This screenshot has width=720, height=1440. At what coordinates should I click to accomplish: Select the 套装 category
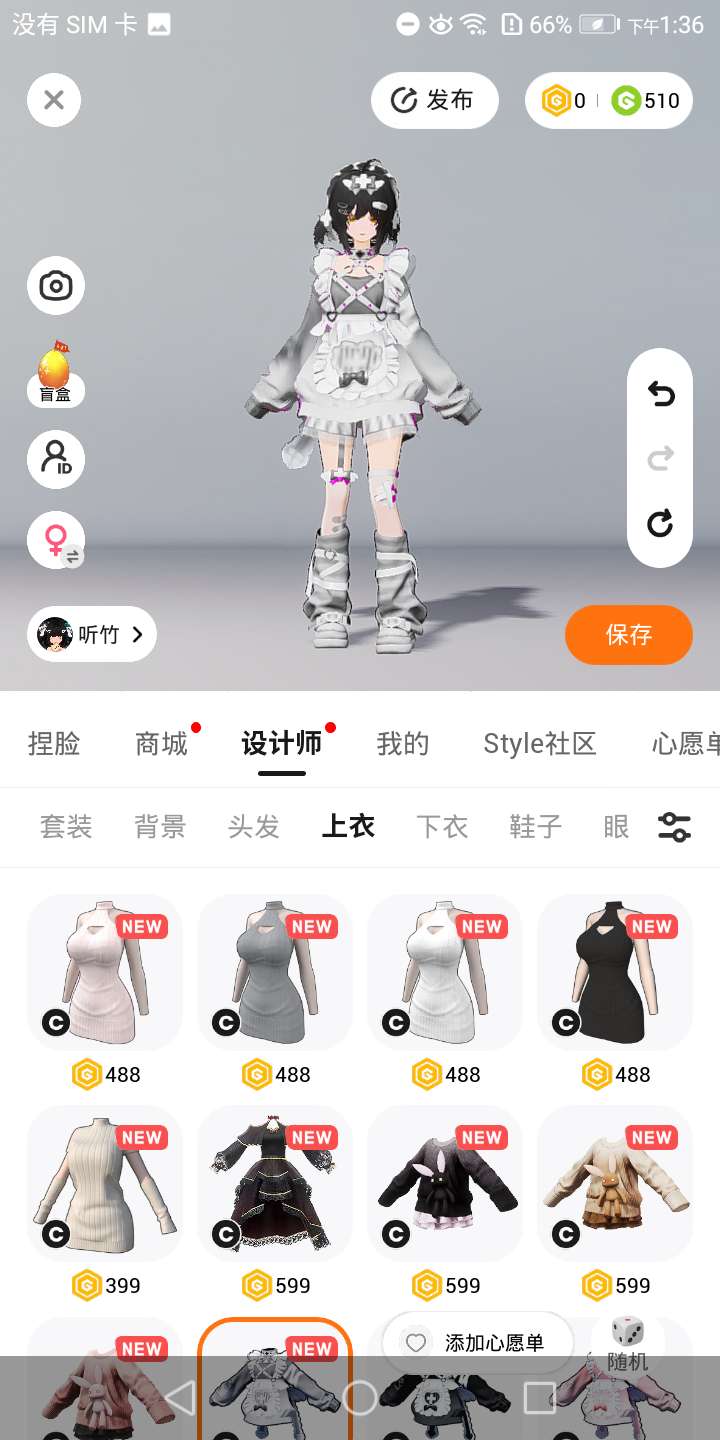[x=66, y=826]
